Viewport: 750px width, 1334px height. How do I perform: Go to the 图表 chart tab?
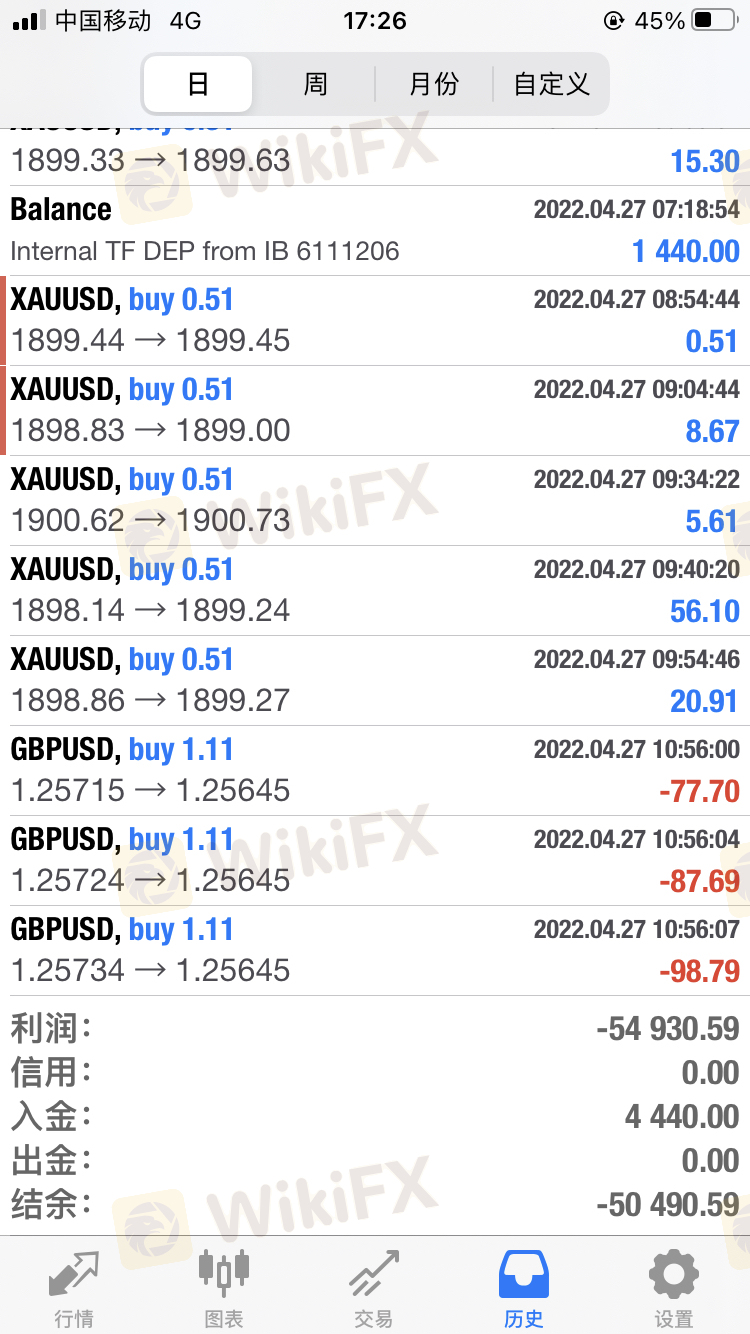click(x=224, y=1288)
